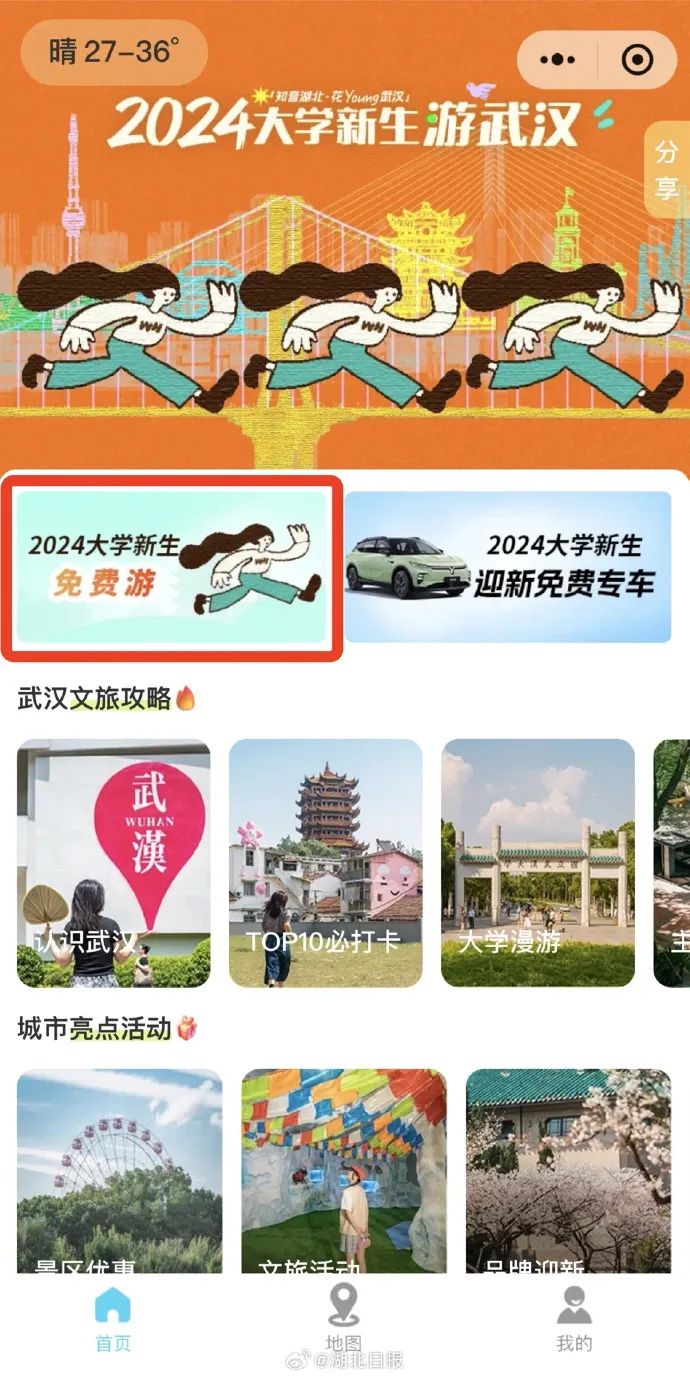Open the 品牌迎新 activity card
This screenshot has width=690, height=1376.
pos(568,1170)
